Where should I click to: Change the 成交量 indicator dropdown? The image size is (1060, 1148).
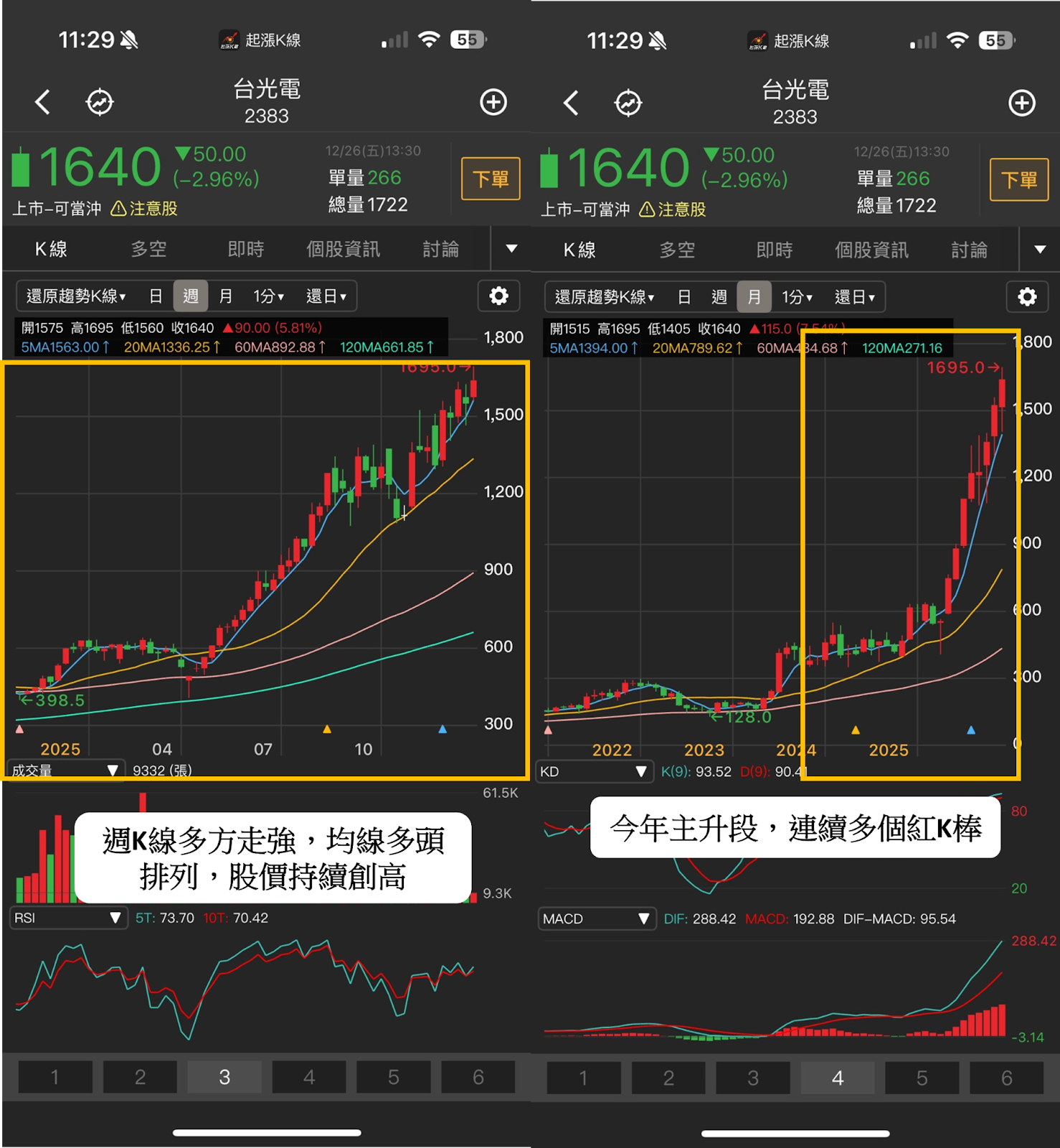[65, 771]
